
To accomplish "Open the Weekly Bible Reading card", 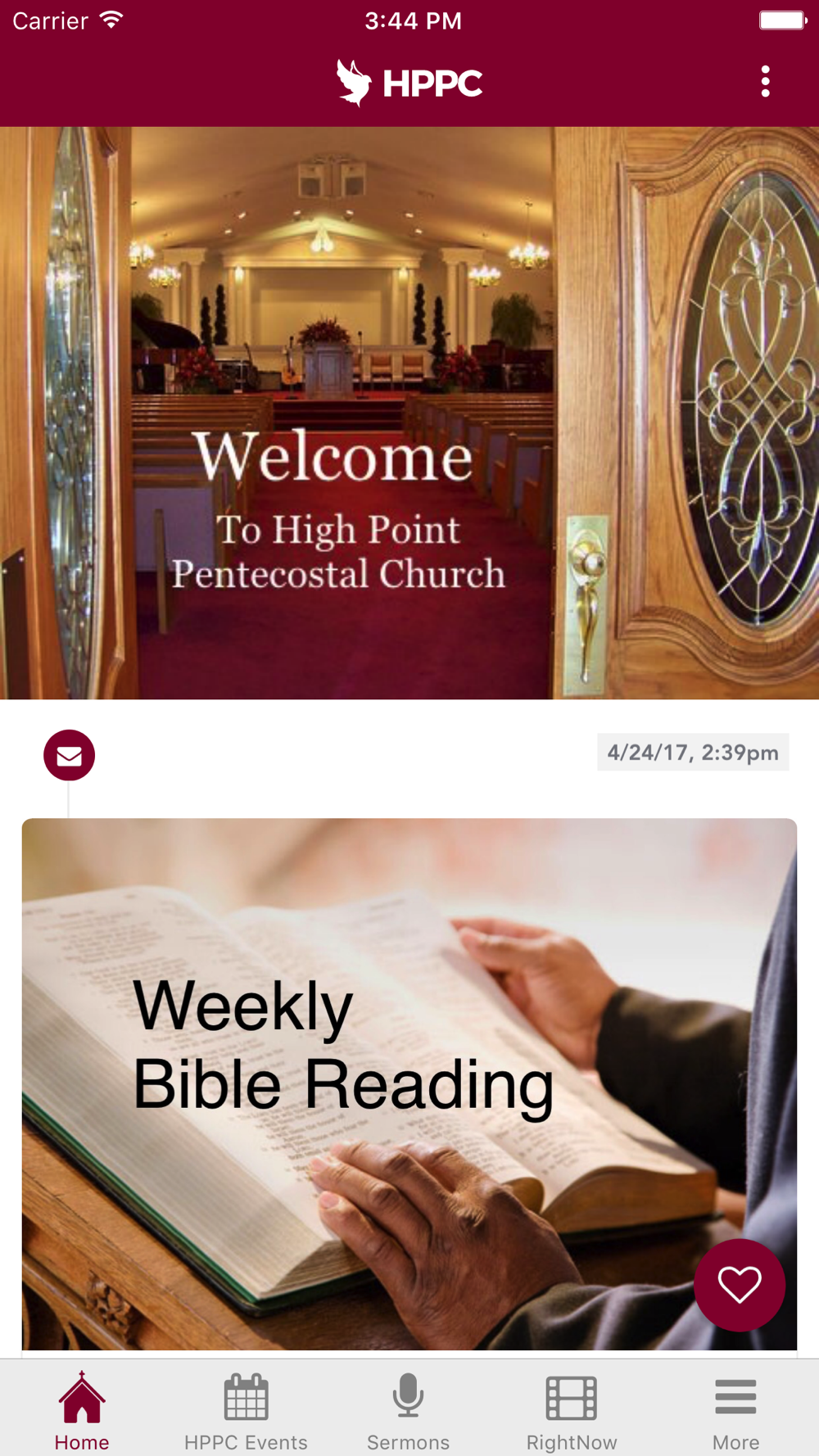I will point(369,1065).
